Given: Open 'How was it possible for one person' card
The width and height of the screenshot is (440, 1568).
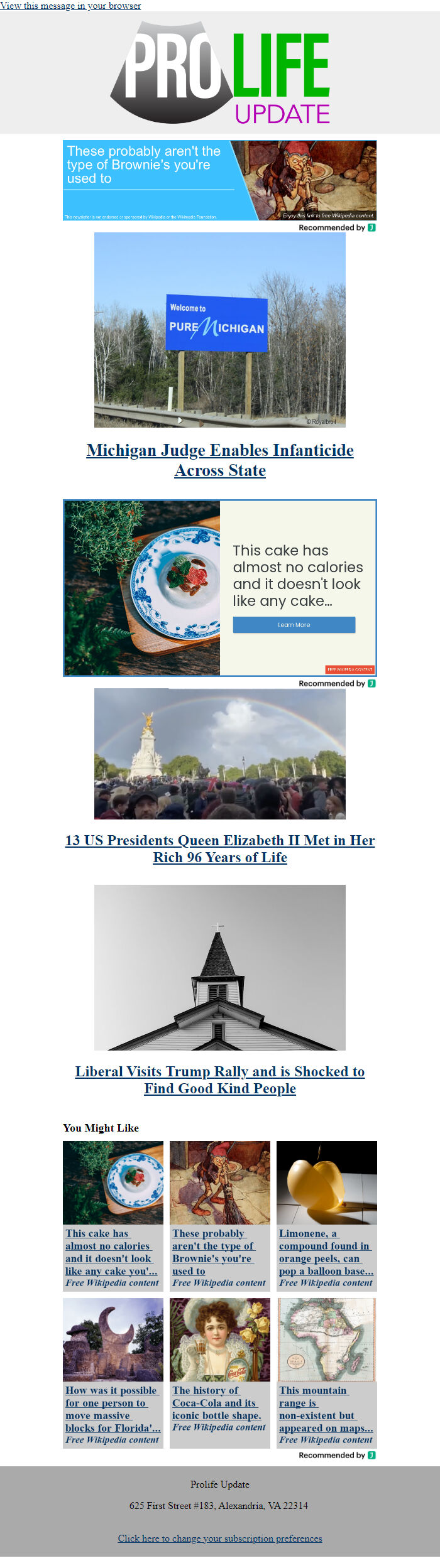Looking at the screenshot, I should point(113,1408).
